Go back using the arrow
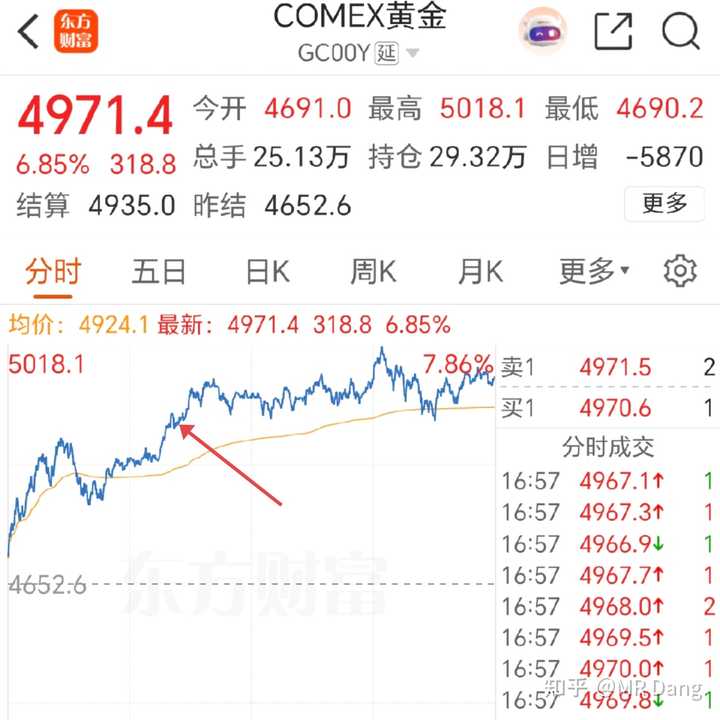This screenshot has width=720, height=720. (x=28, y=32)
